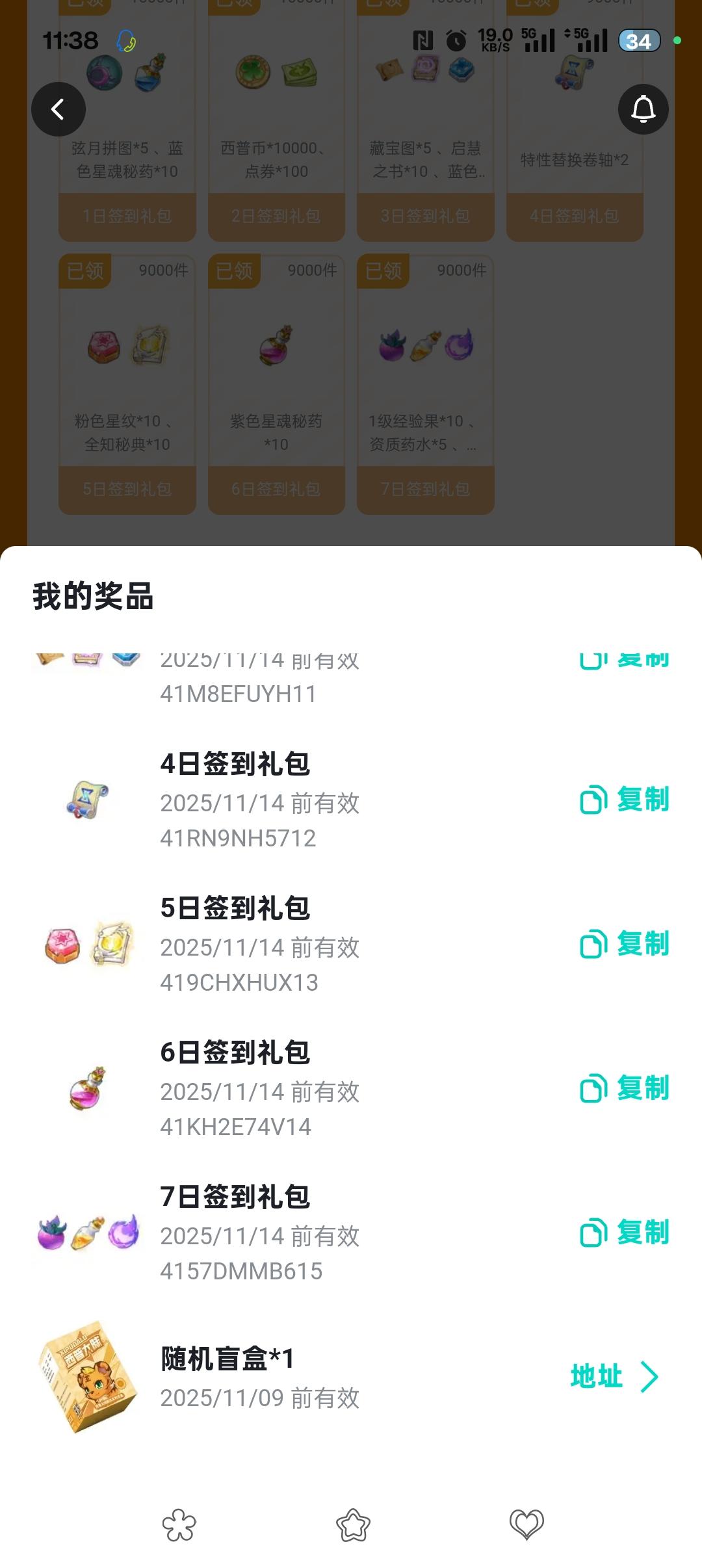Expand the chevron next to 地址
This screenshot has width=702, height=1568.
click(x=648, y=1376)
